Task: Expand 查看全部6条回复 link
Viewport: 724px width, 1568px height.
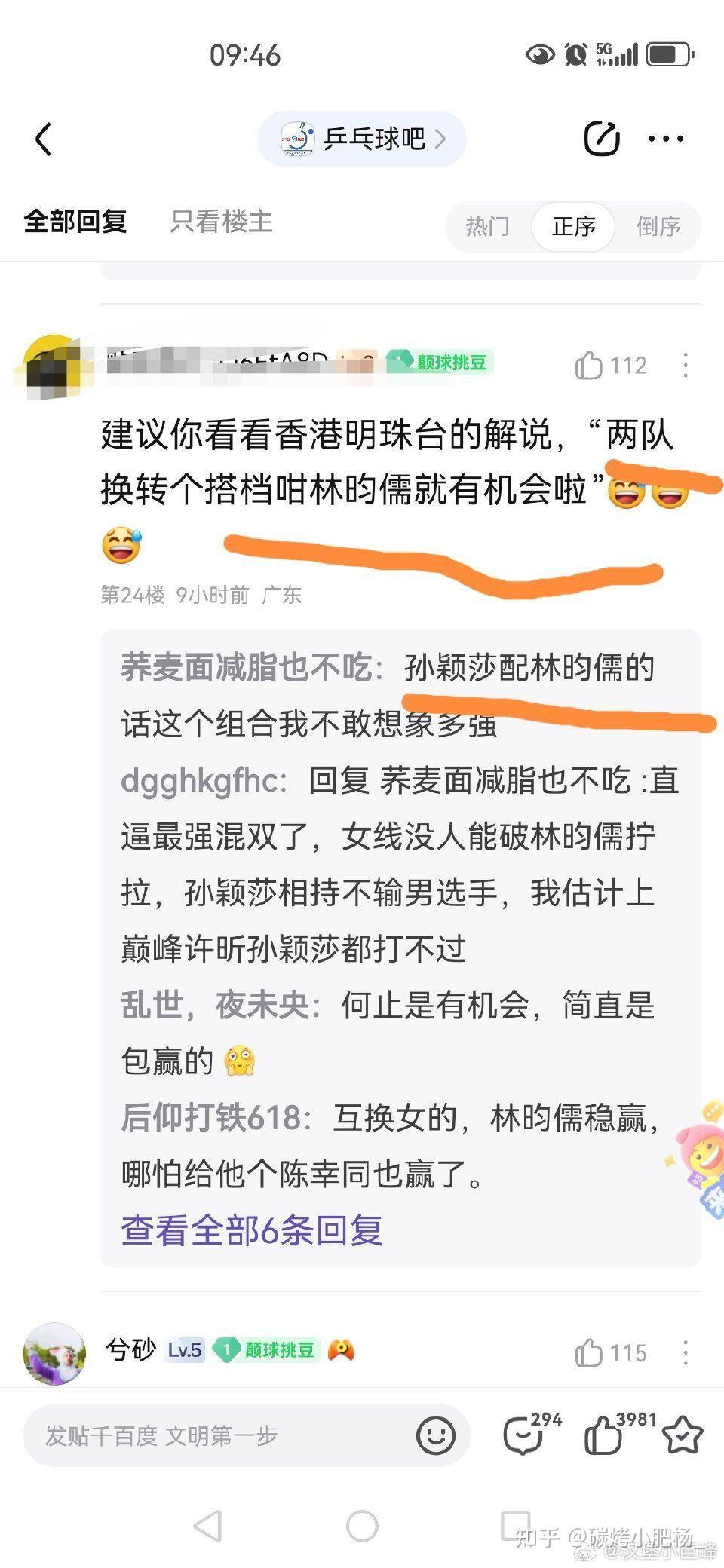Action: click(252, 1231)
